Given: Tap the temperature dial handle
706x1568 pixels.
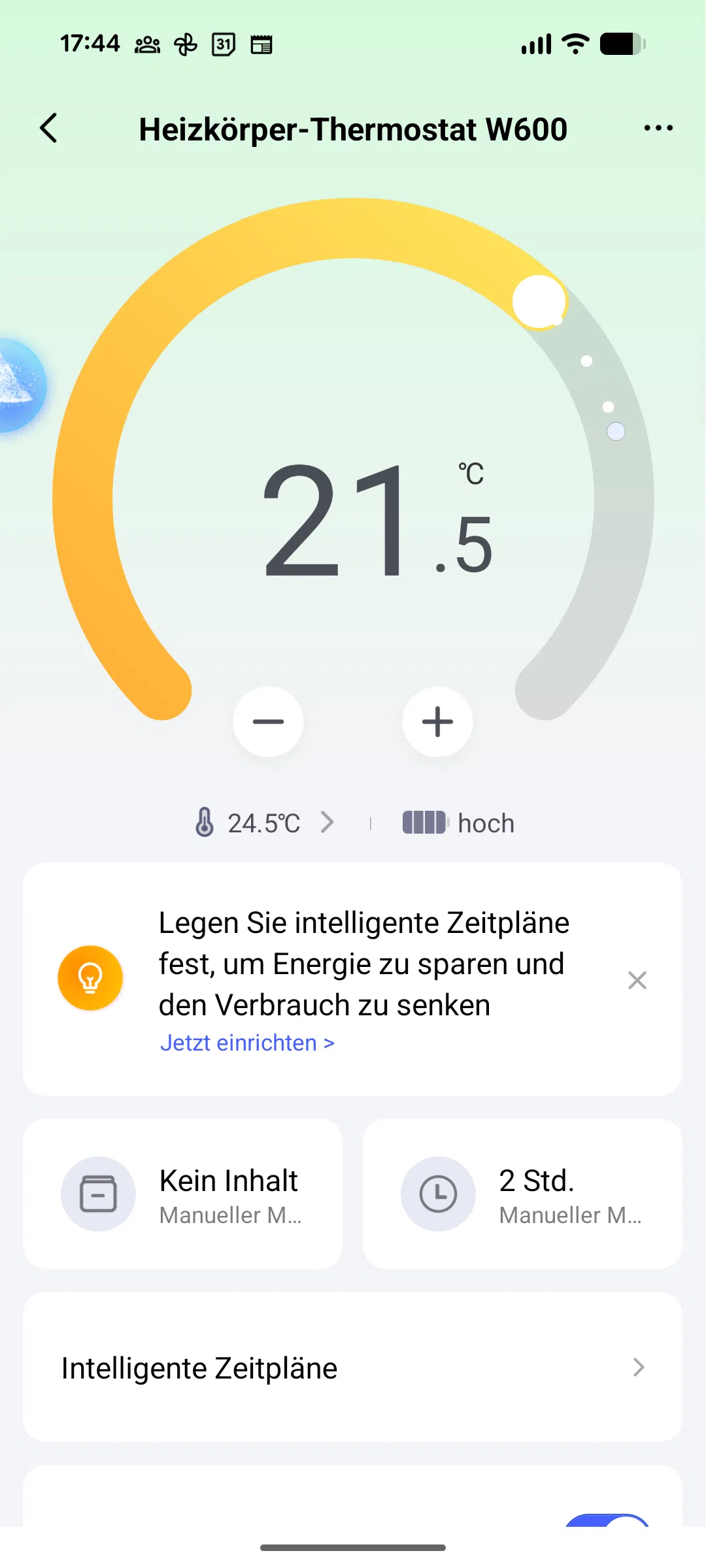Looking at the screenshot, I should pyautogui.click(x=539, y=301).
